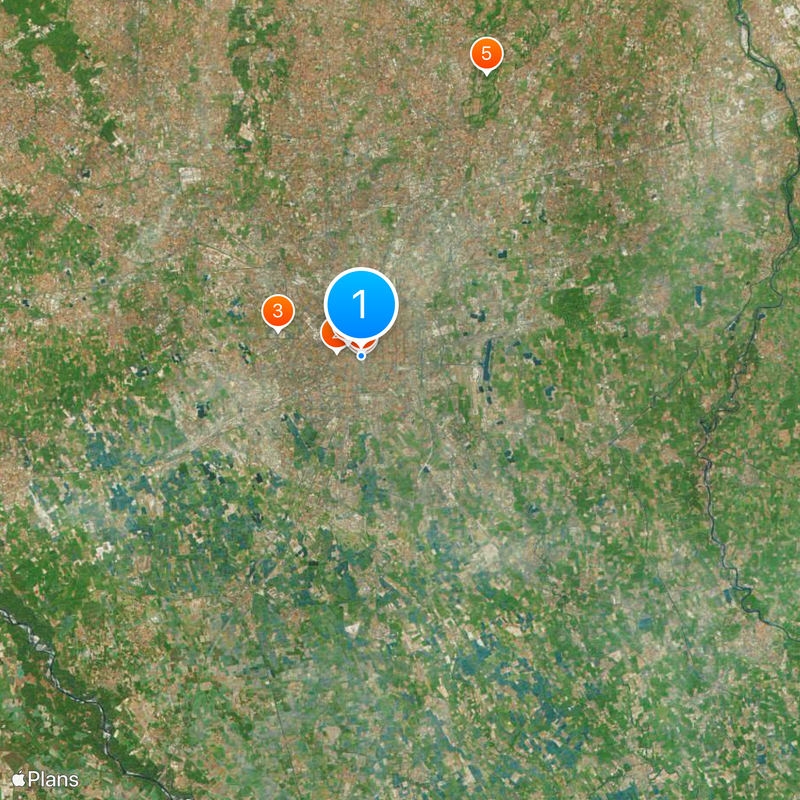Select the orange map pin numbered 3
Screen dimensions: 800x800
(277, 311)
